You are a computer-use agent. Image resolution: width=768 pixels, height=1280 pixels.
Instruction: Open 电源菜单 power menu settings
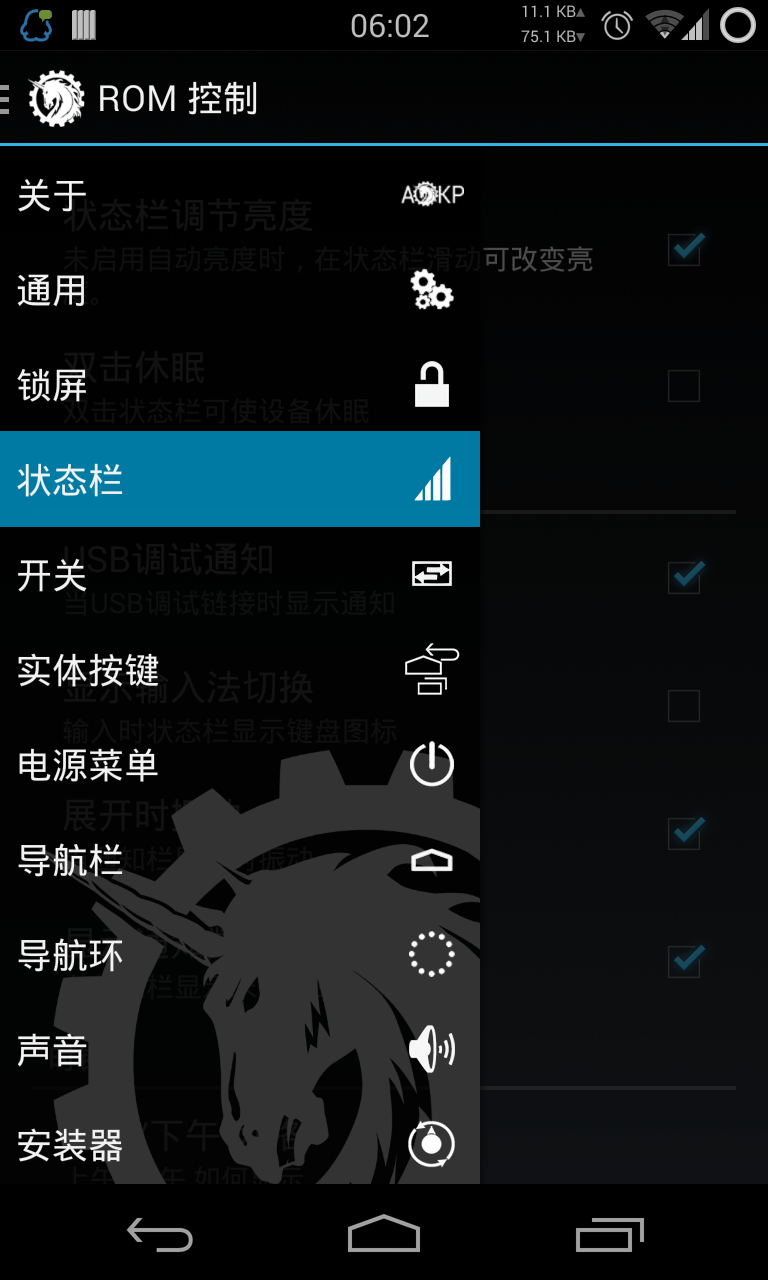(x=240, y=765)
